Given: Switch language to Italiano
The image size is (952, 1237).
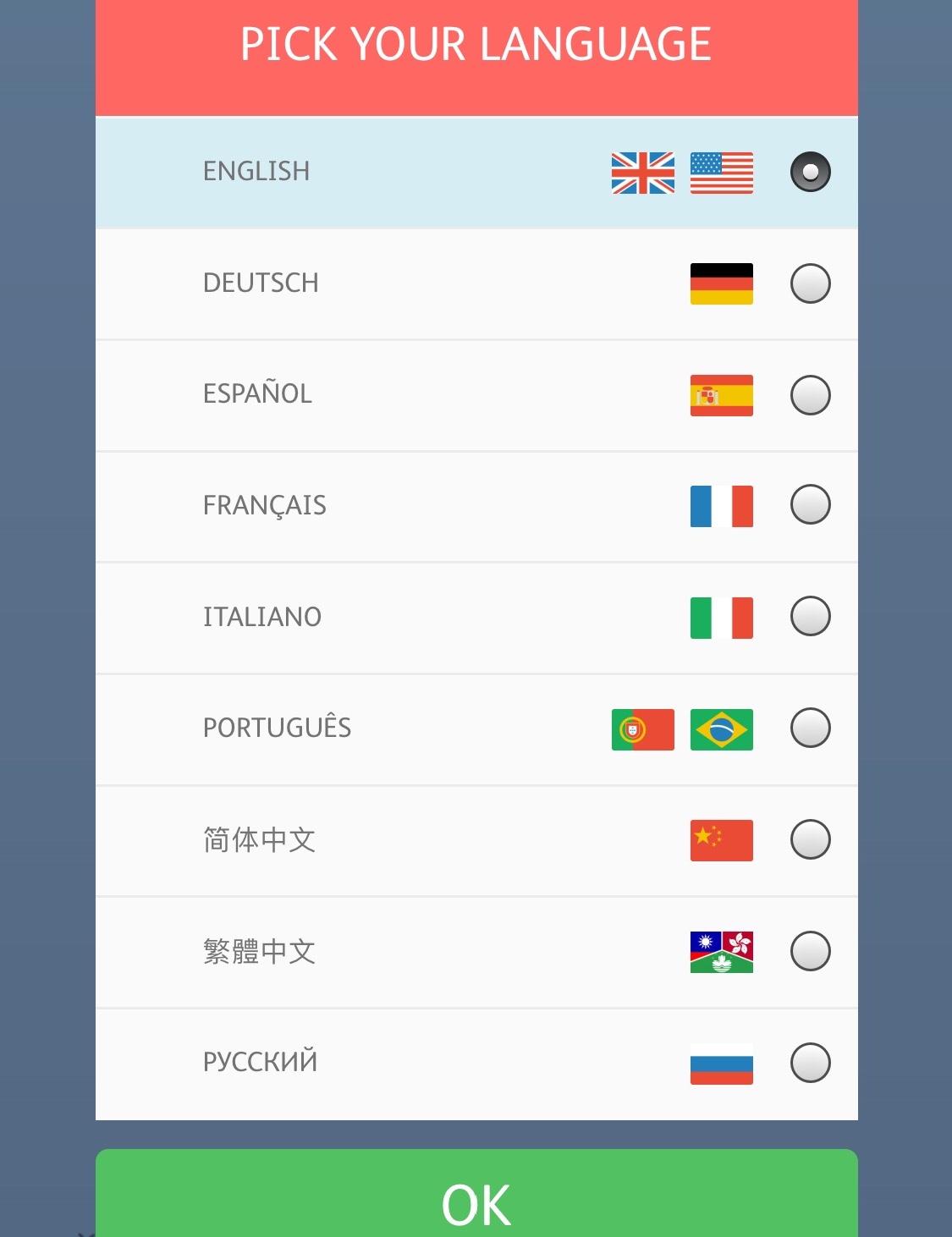Looking at the screenshot, I should pos(810,616).
